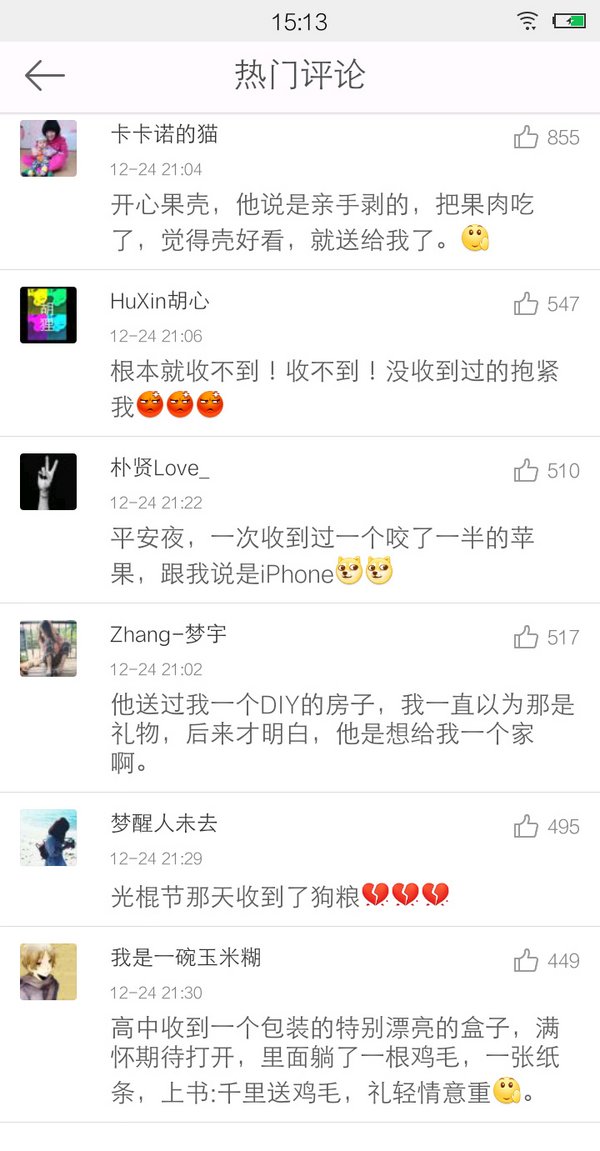Open the comment about DIY的房子
Viewport: 600px width, 1151px height.
tap(340, 734)
